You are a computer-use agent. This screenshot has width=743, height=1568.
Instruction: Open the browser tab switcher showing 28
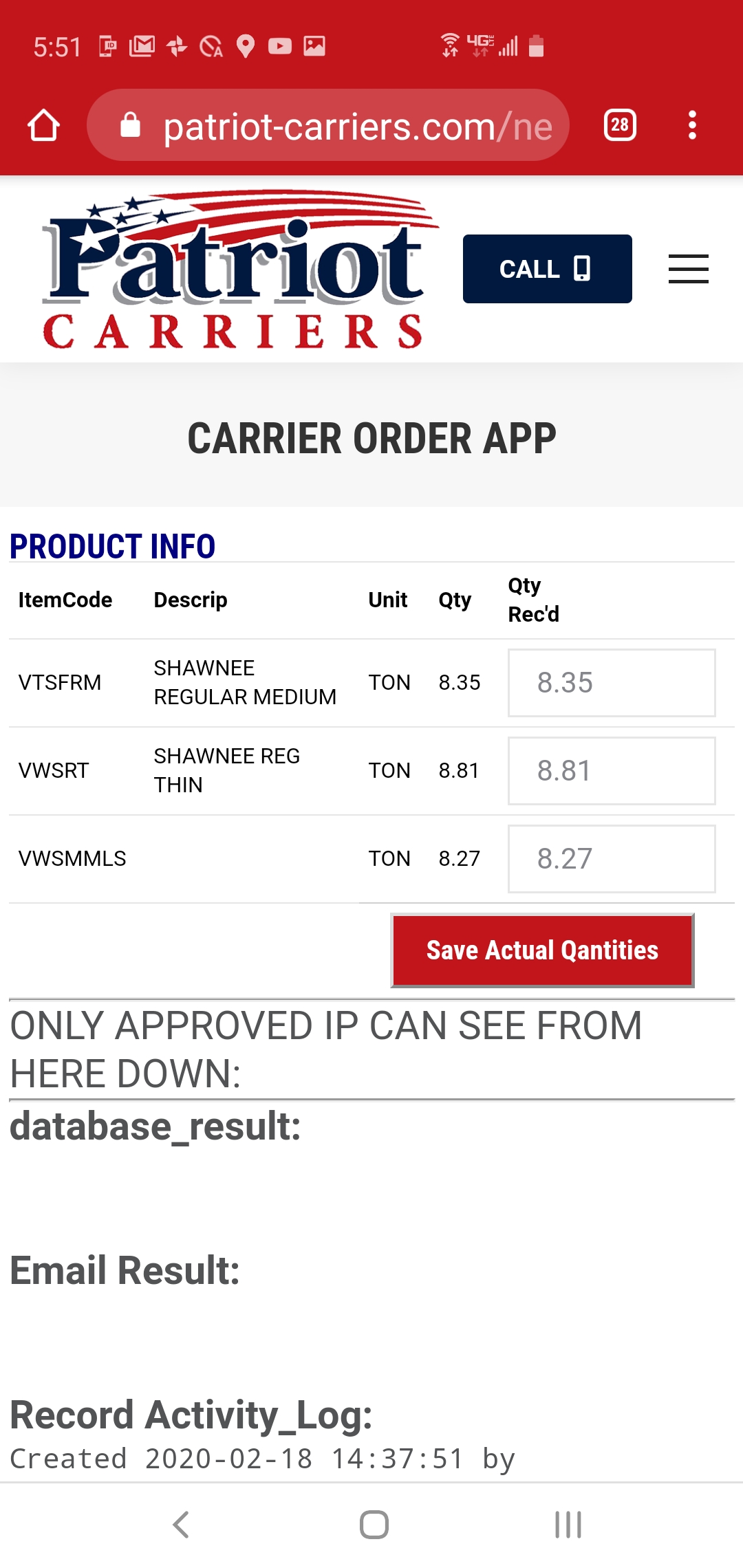619,125
